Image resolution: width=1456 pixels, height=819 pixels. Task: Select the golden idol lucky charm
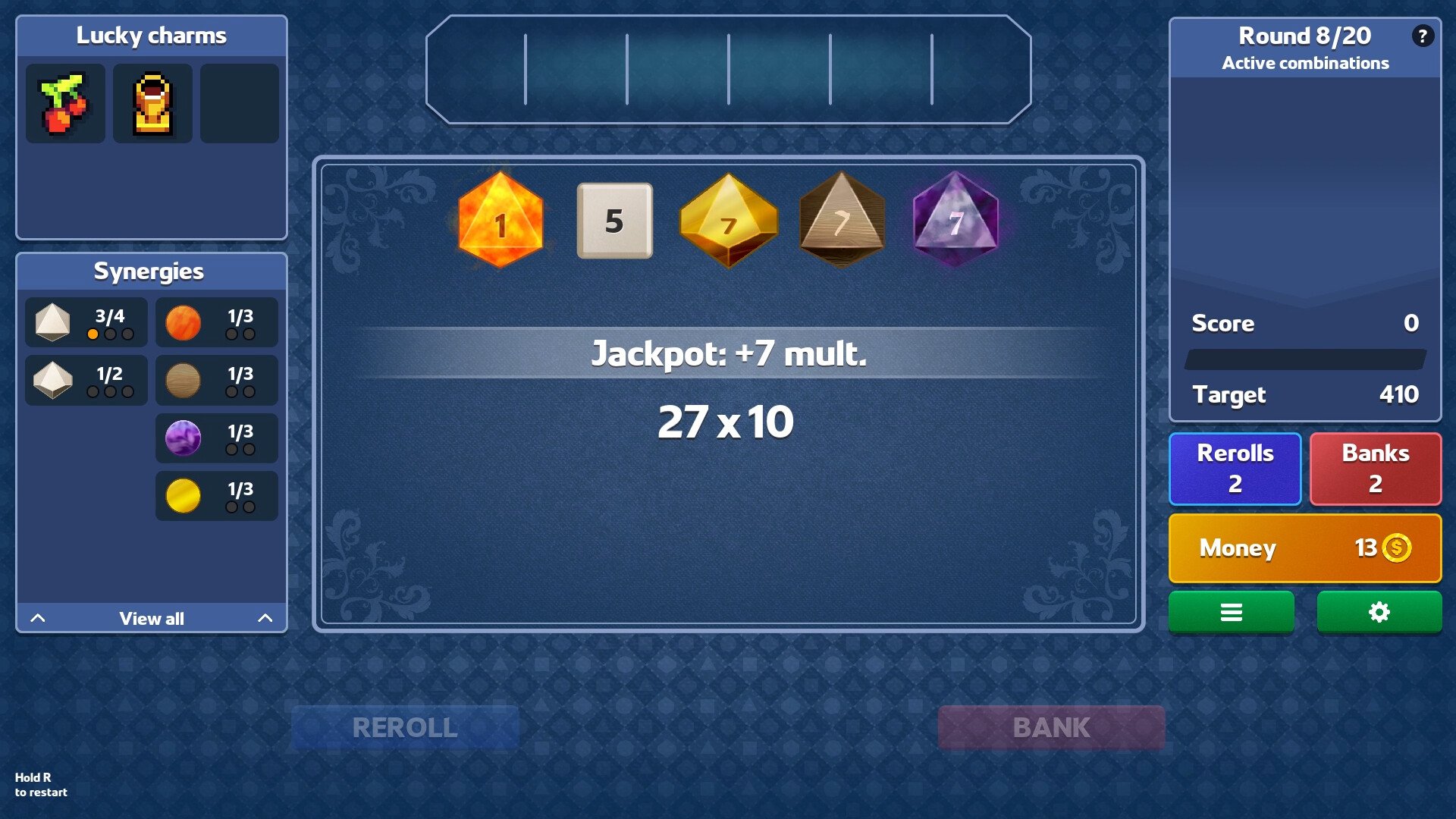click(152, 104)
